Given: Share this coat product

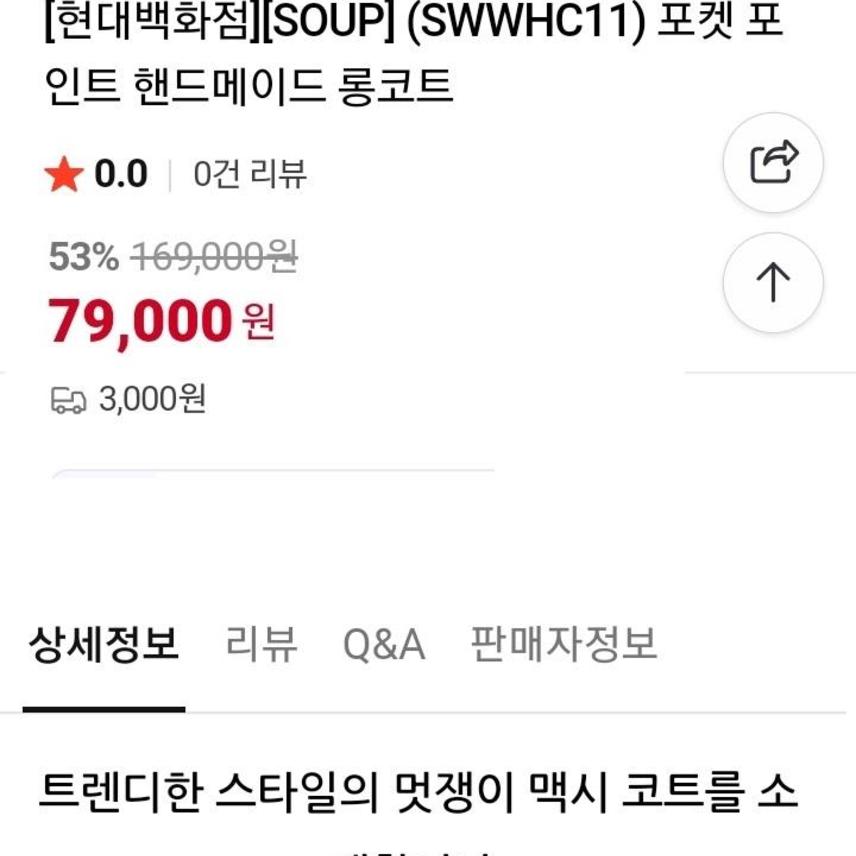Looking at the screenshot, I should pos(773,162).
